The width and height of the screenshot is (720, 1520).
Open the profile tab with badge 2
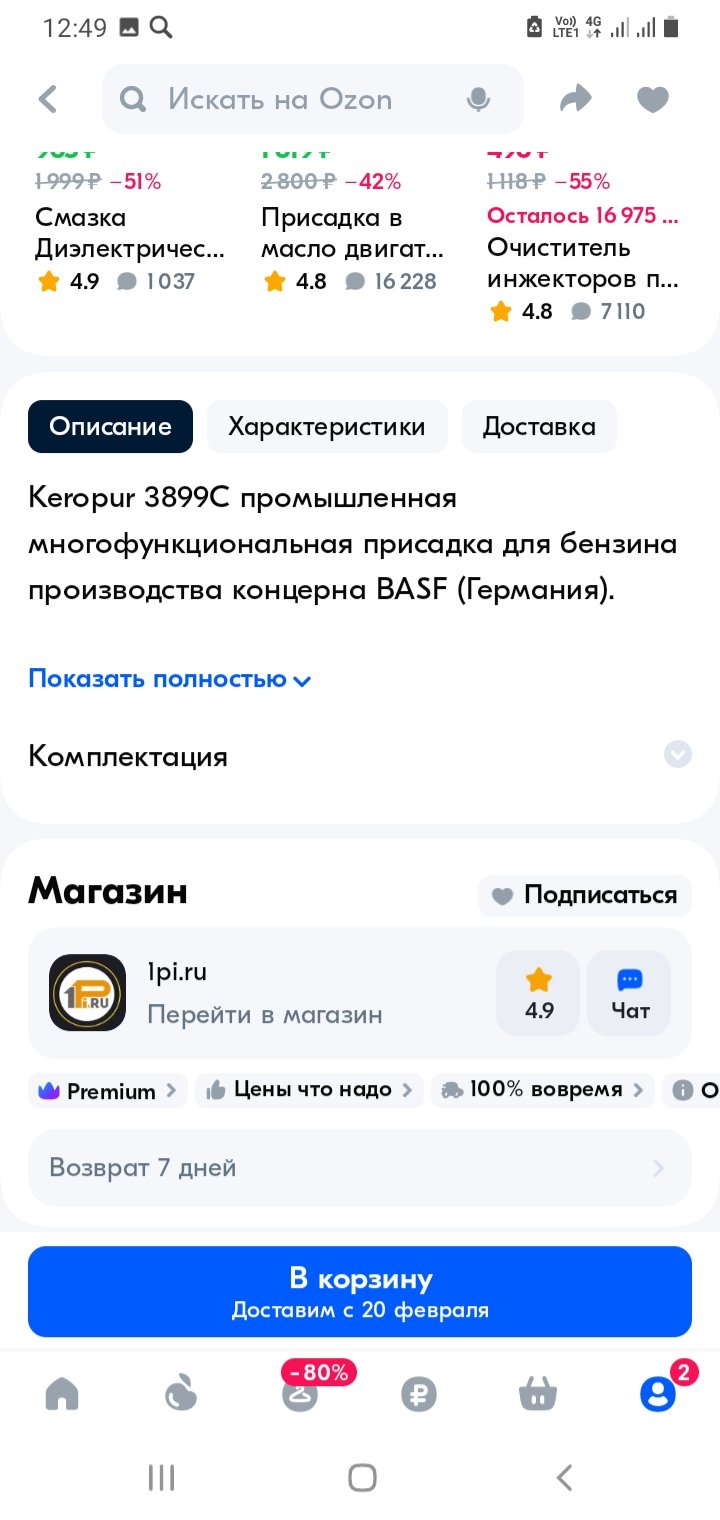pyautogui.click(x=658, y=1393)
